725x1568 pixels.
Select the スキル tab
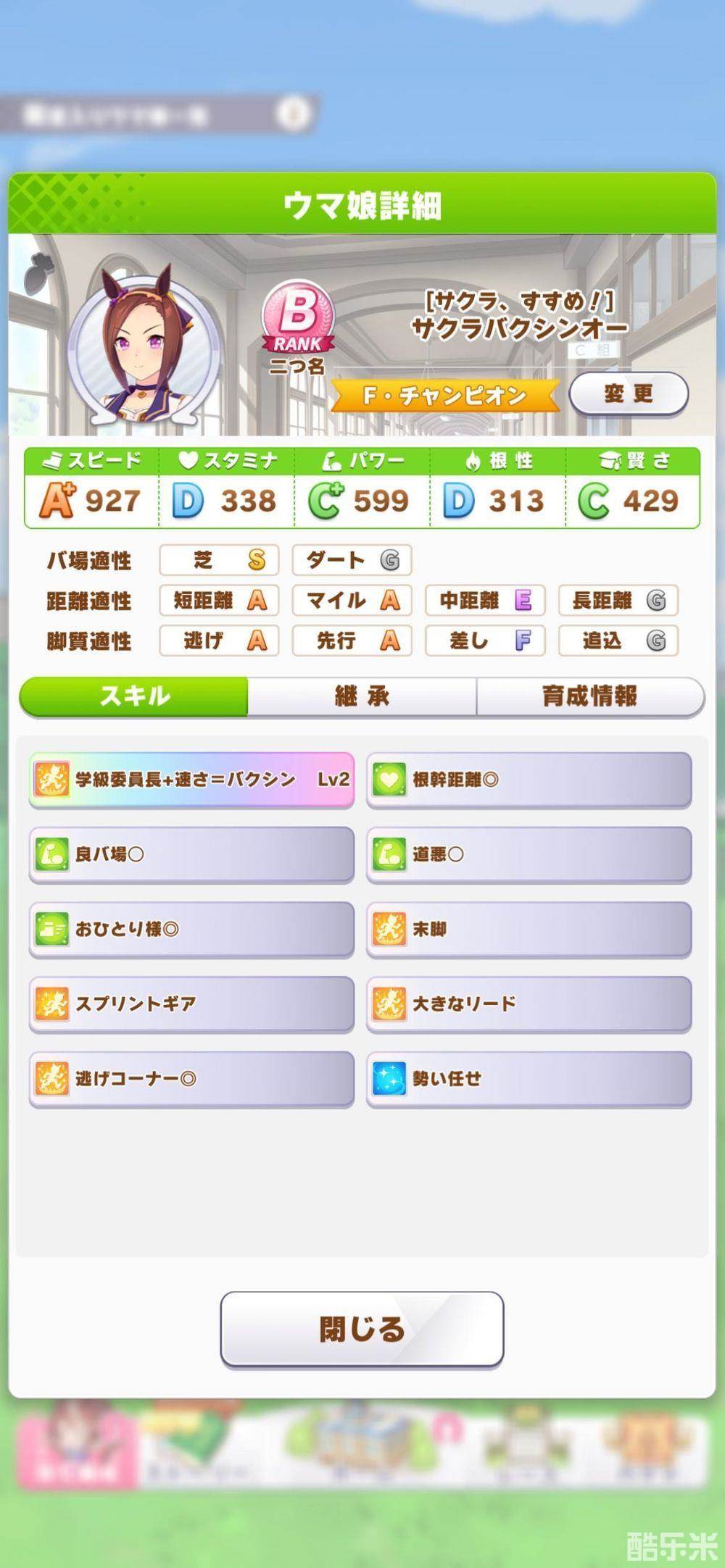pyautogui.click(x=134, y=696)
